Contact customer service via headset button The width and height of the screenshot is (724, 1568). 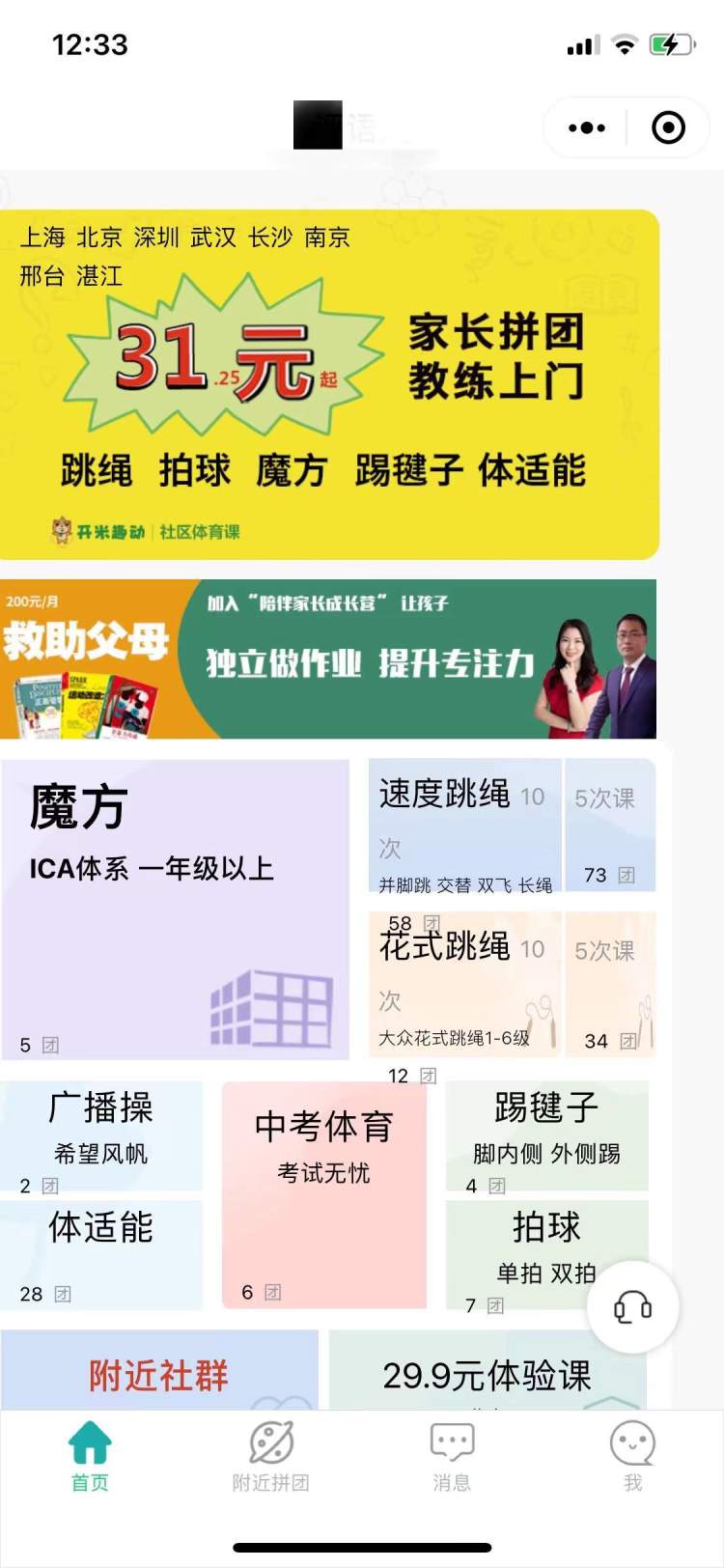pyautogui.click(x=633, y=1307)
